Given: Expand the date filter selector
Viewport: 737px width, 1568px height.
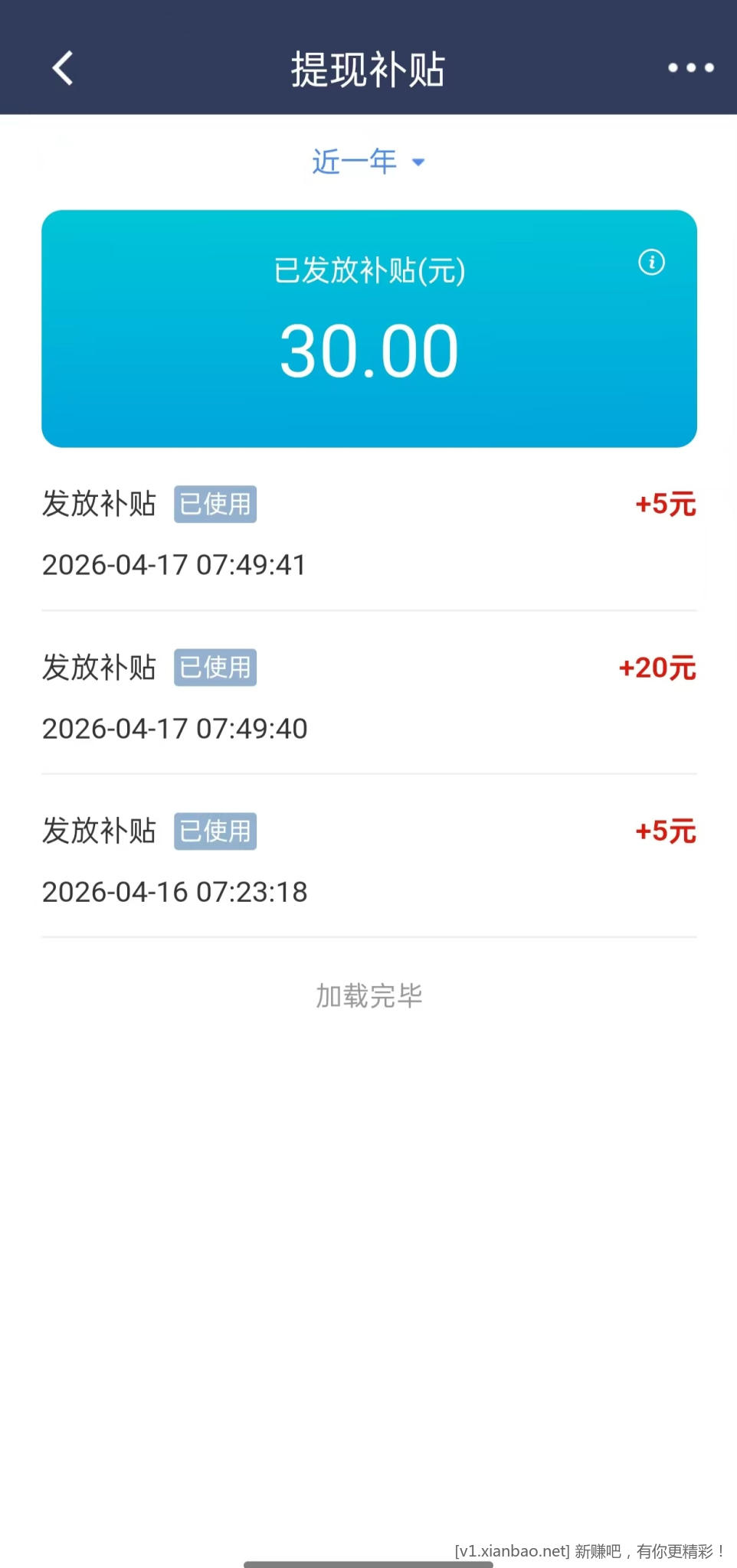Looking at the screenshot, I should point(368,161).
